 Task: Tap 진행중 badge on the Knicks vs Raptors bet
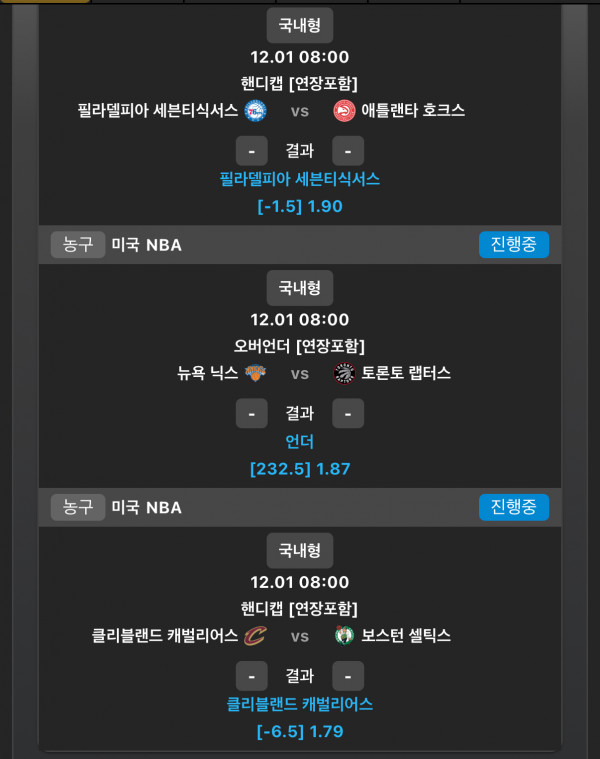tap(514, 245)
